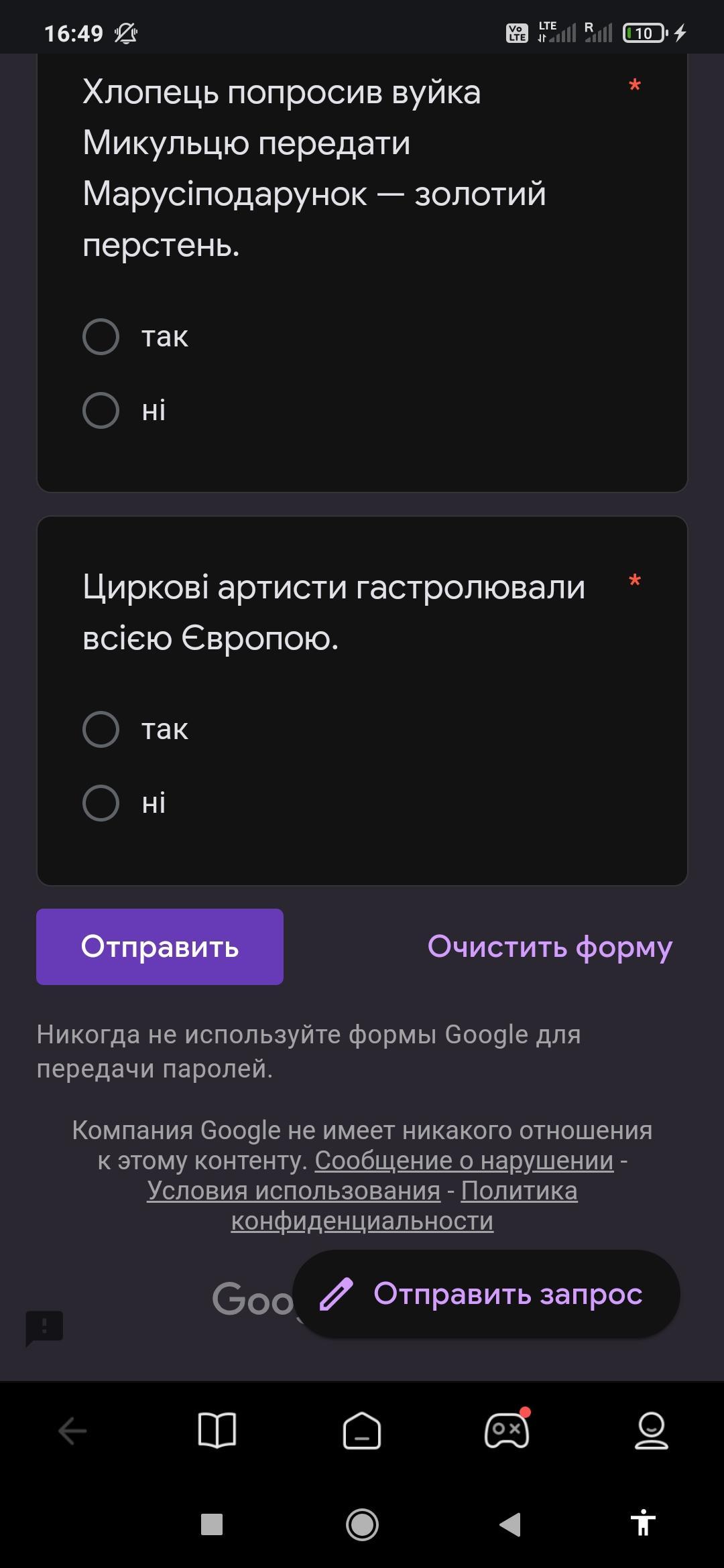
Task: Open the games controller icon
Action: (x=507, y=1432)
